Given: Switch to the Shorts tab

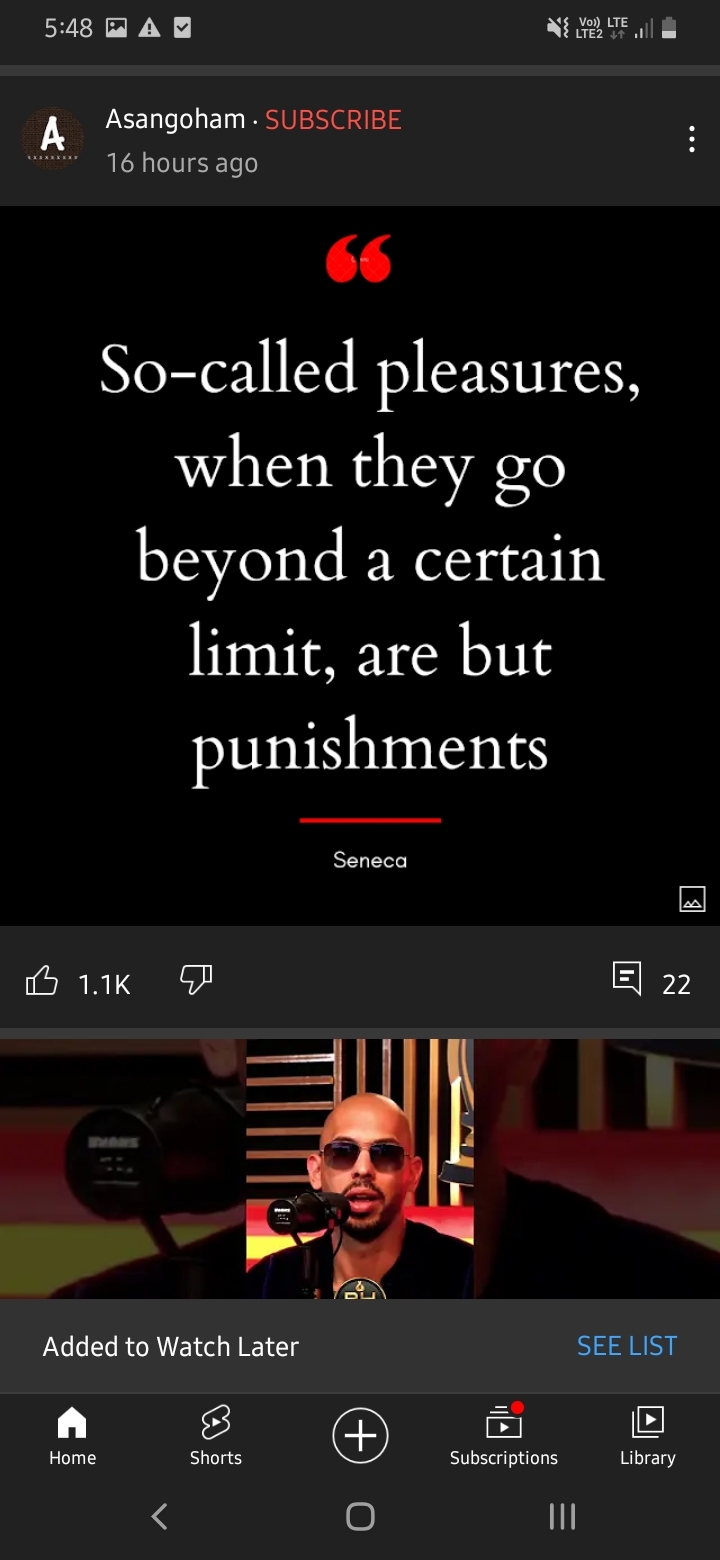Looking at the screenshot, I should tap(216, 1436).
